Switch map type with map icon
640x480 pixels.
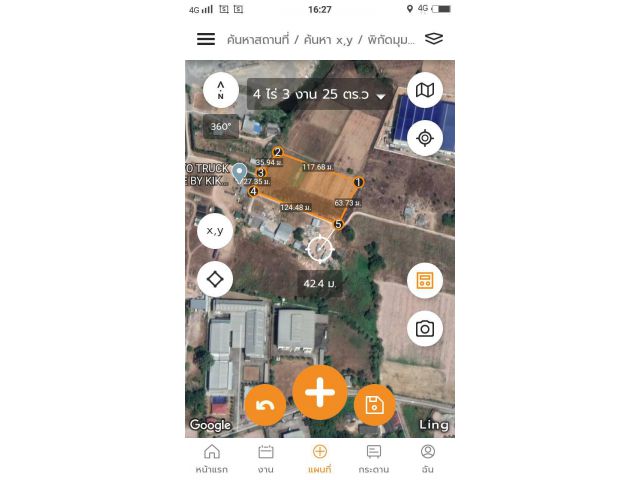pyautogui.click(x=425, y=91)
